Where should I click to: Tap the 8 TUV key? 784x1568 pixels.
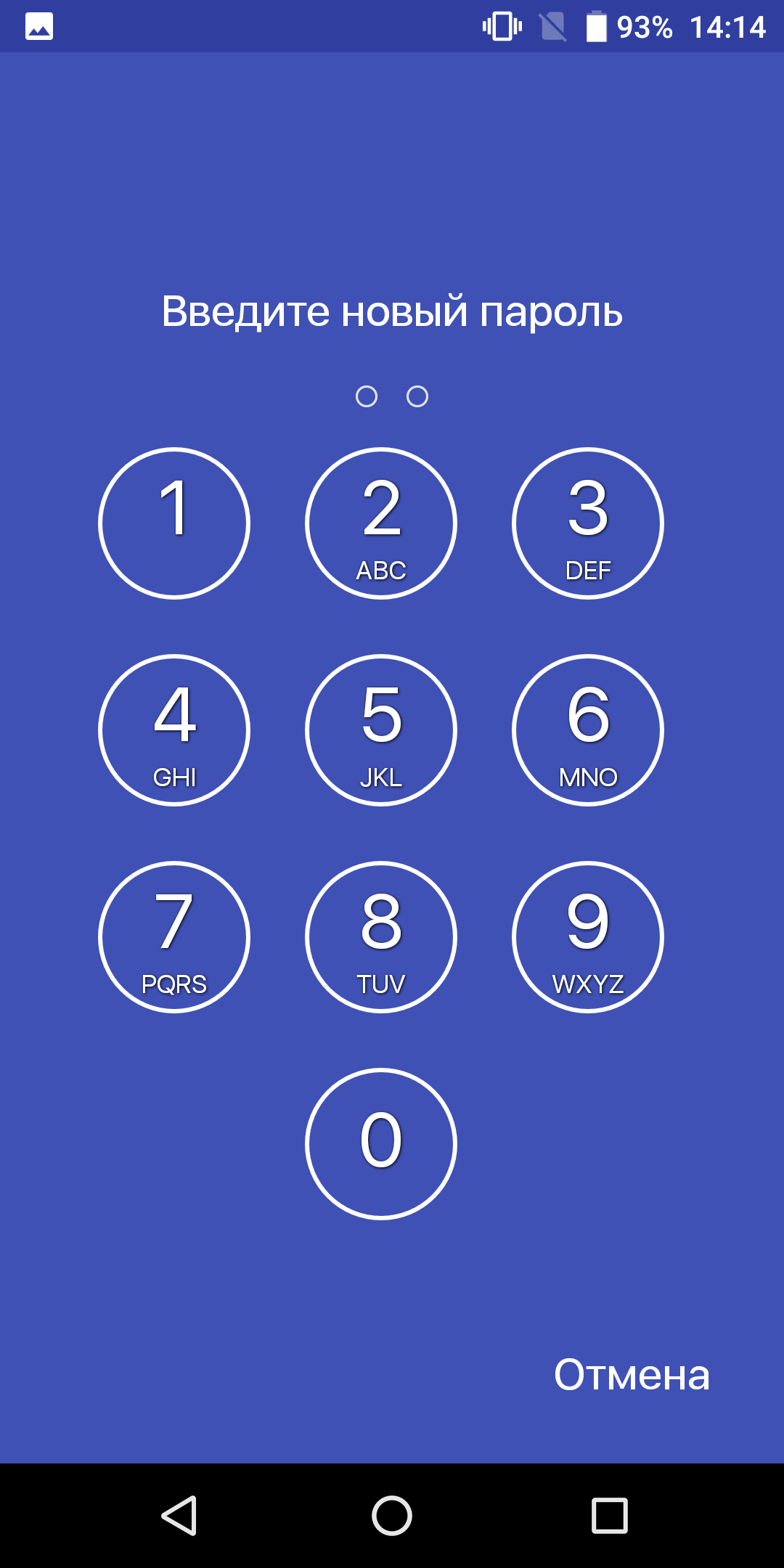(381, 937)
